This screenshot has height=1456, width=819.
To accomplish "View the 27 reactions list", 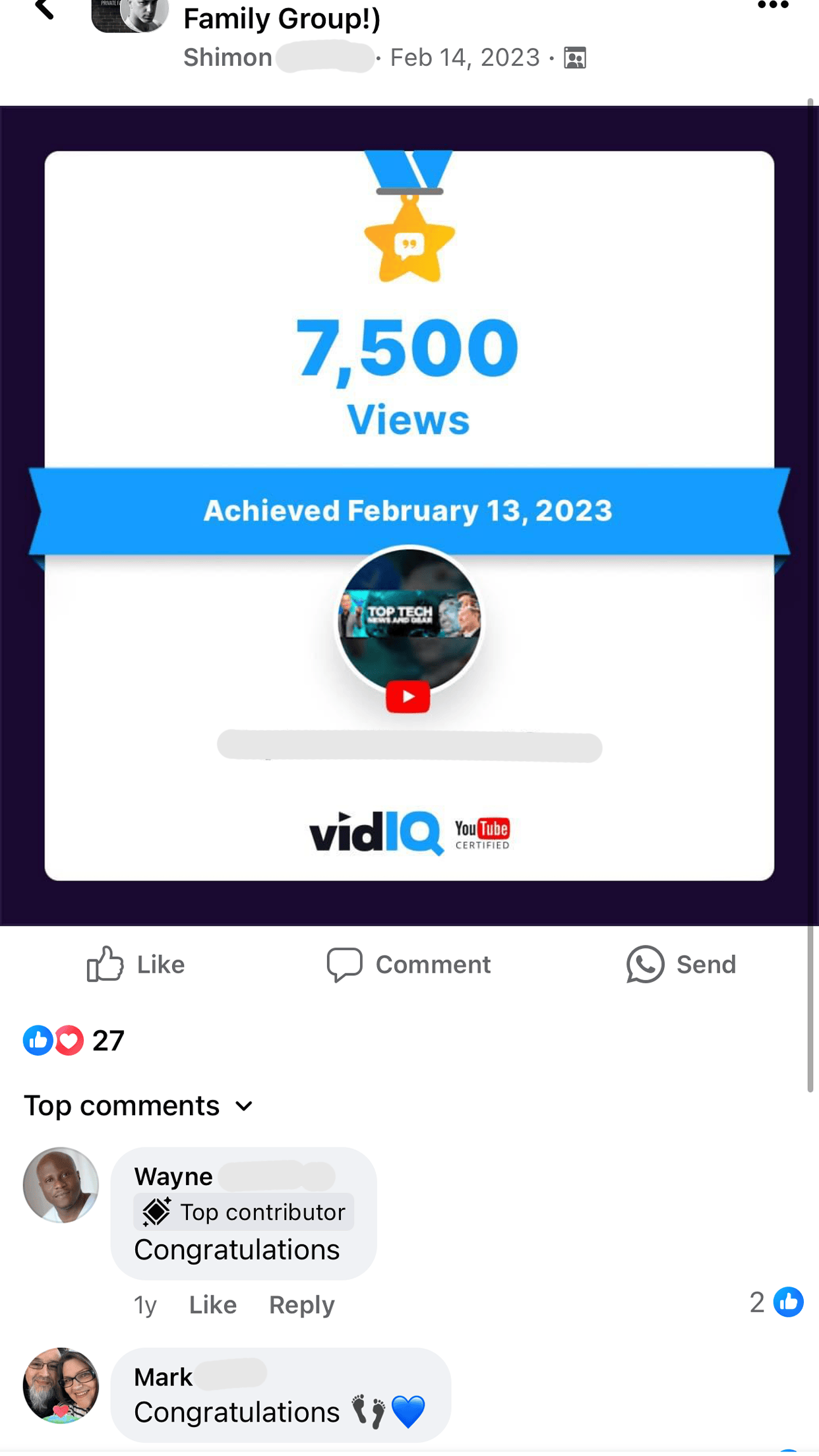I will [x=74, y=1041].
